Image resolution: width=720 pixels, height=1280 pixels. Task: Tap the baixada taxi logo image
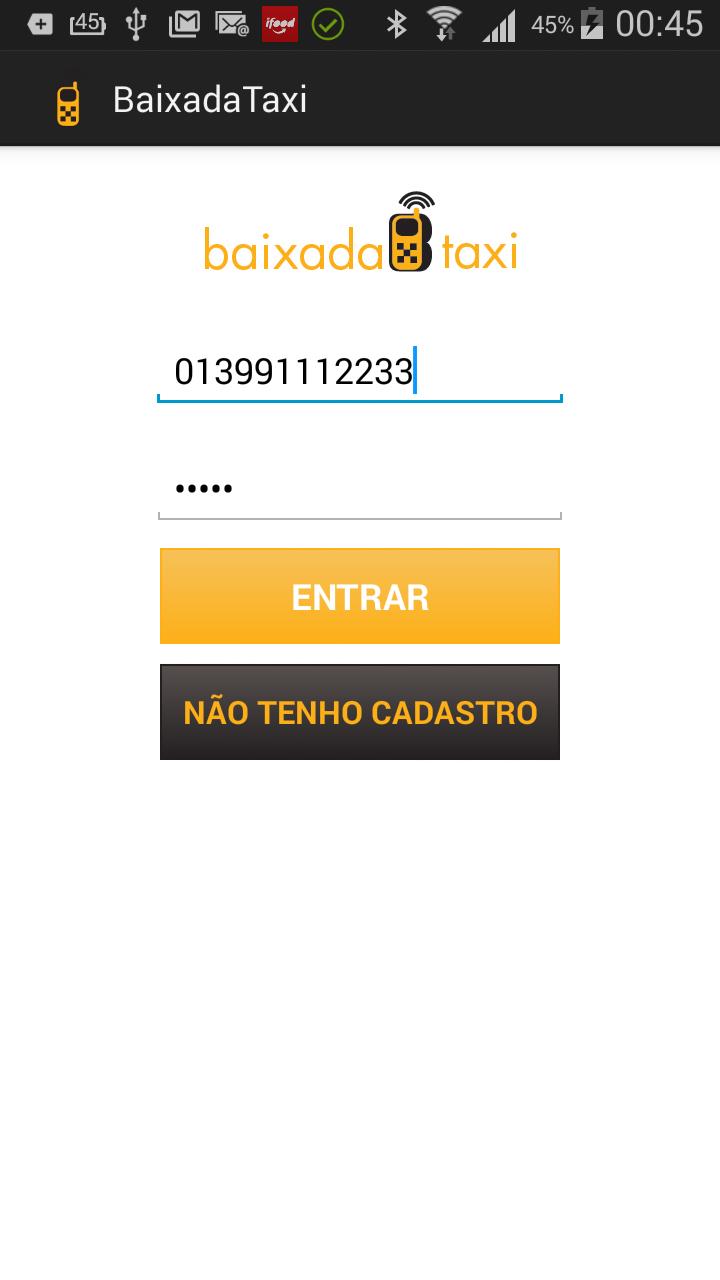[x=360, y=235]
